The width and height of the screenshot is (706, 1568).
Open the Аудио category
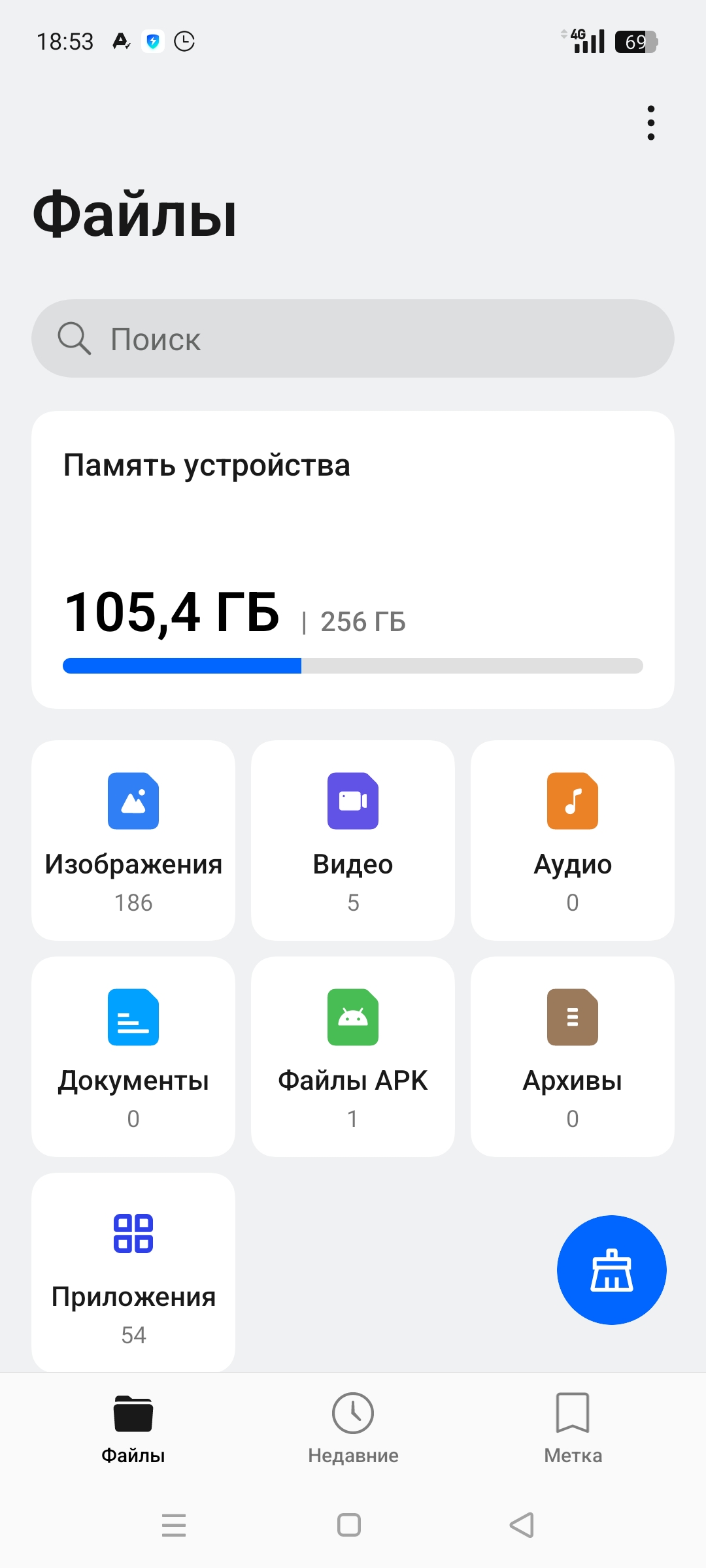click(573, 840)
